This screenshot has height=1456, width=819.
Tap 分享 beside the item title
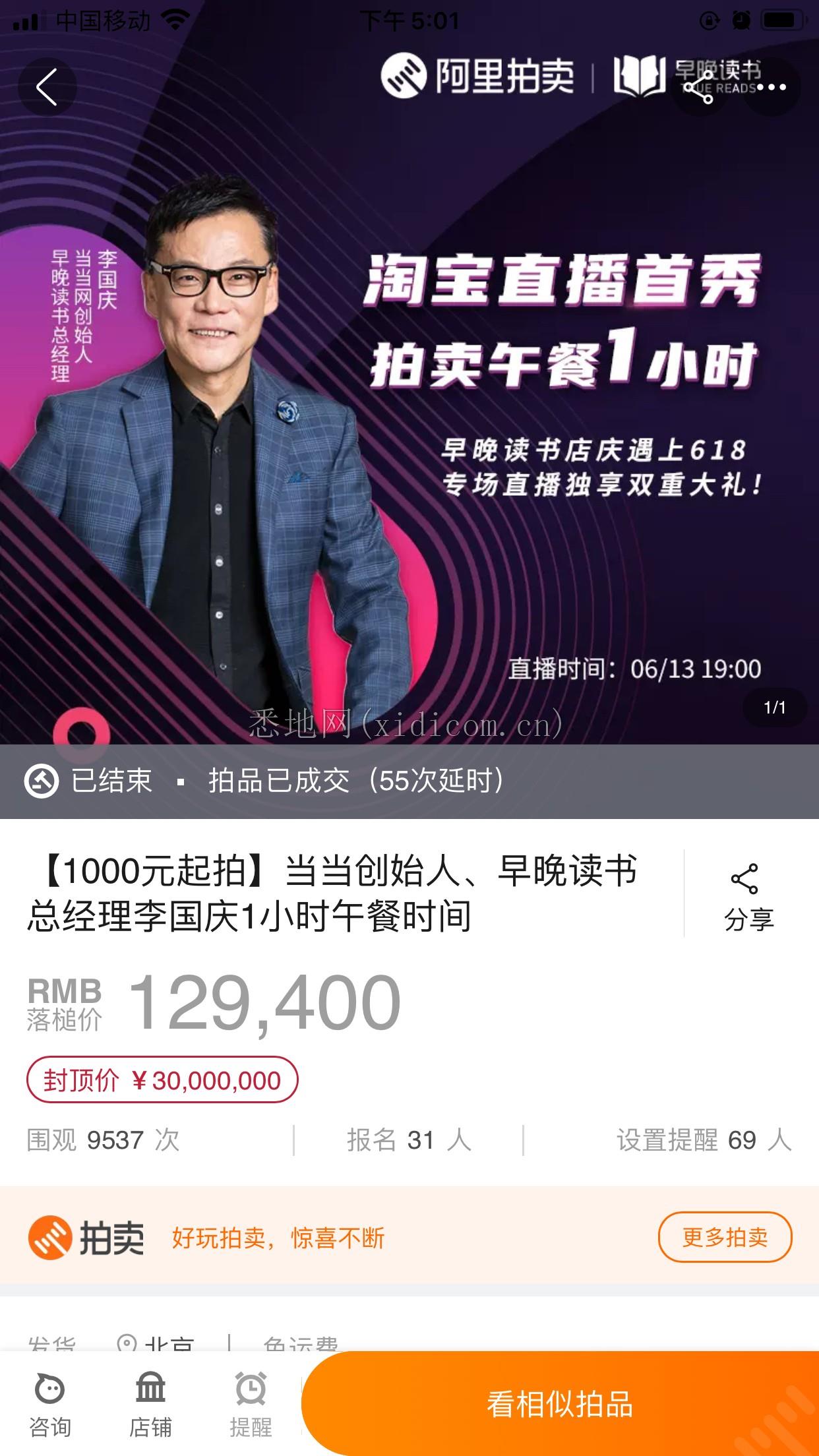tap(748, 895)
